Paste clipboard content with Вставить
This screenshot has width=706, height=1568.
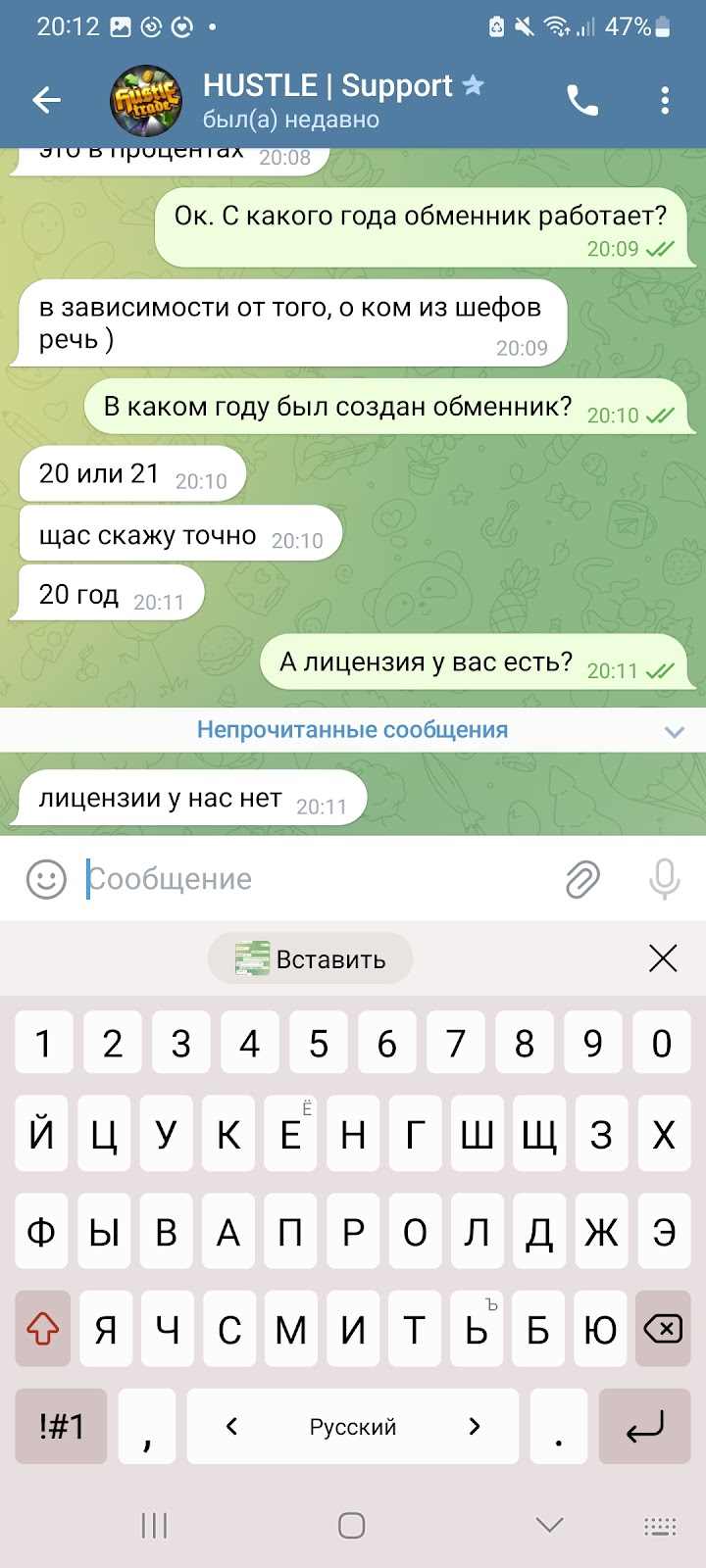[311, 958]
